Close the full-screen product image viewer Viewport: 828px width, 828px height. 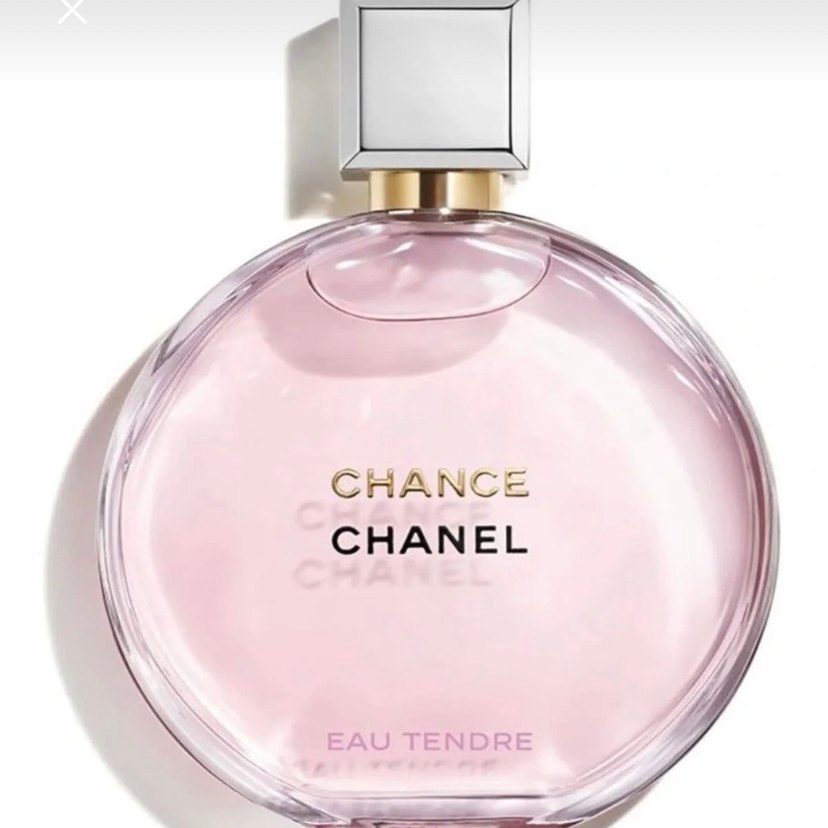71,11
